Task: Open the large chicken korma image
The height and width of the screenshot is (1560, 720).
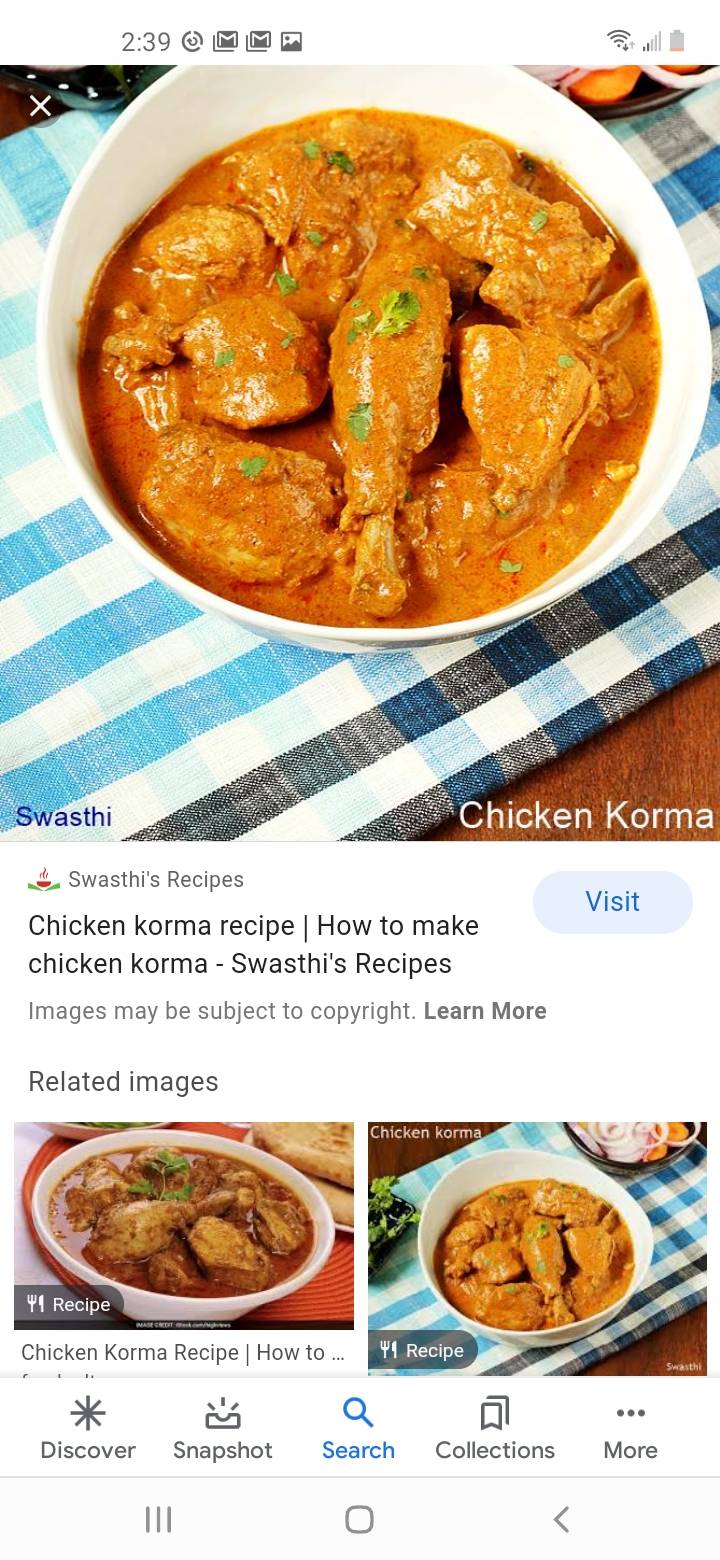Action: 360,450
